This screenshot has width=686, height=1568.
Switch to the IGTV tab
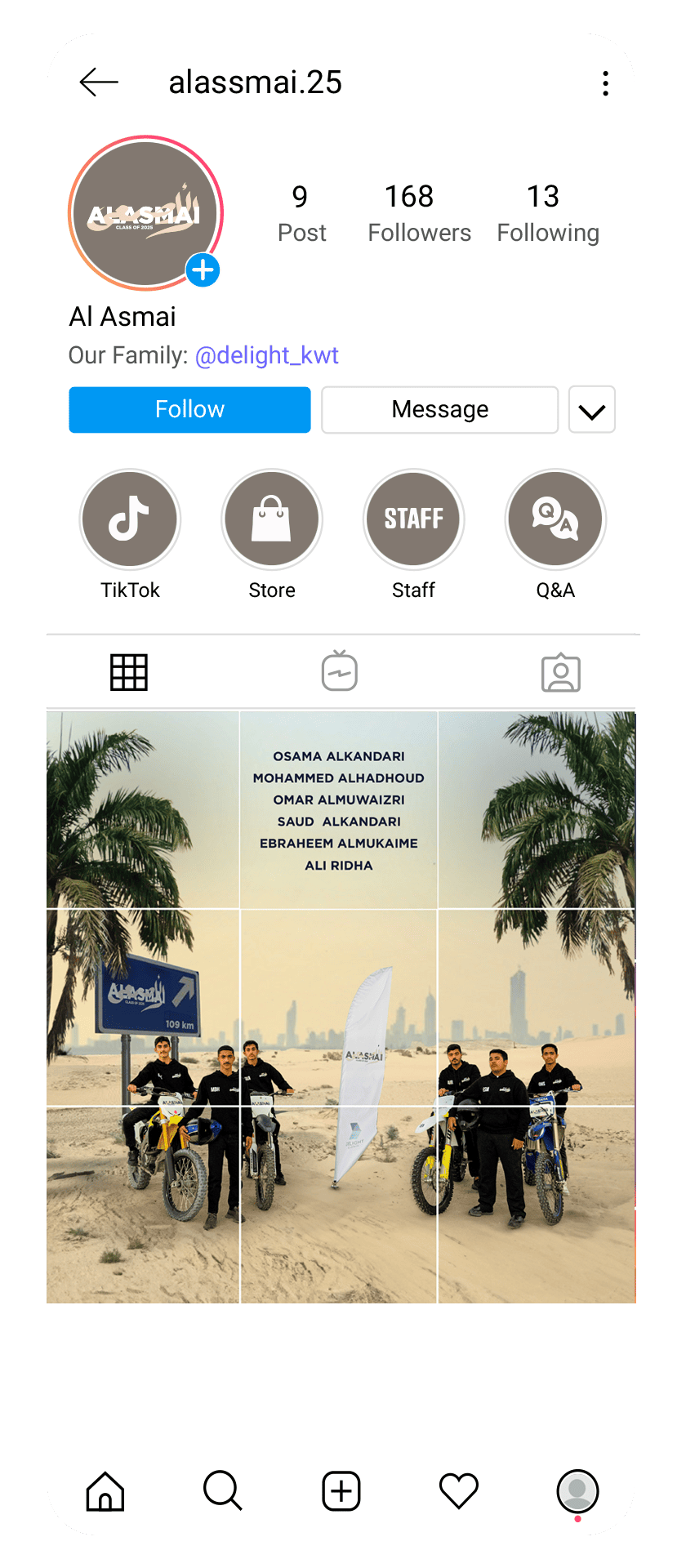coord(340,671)
